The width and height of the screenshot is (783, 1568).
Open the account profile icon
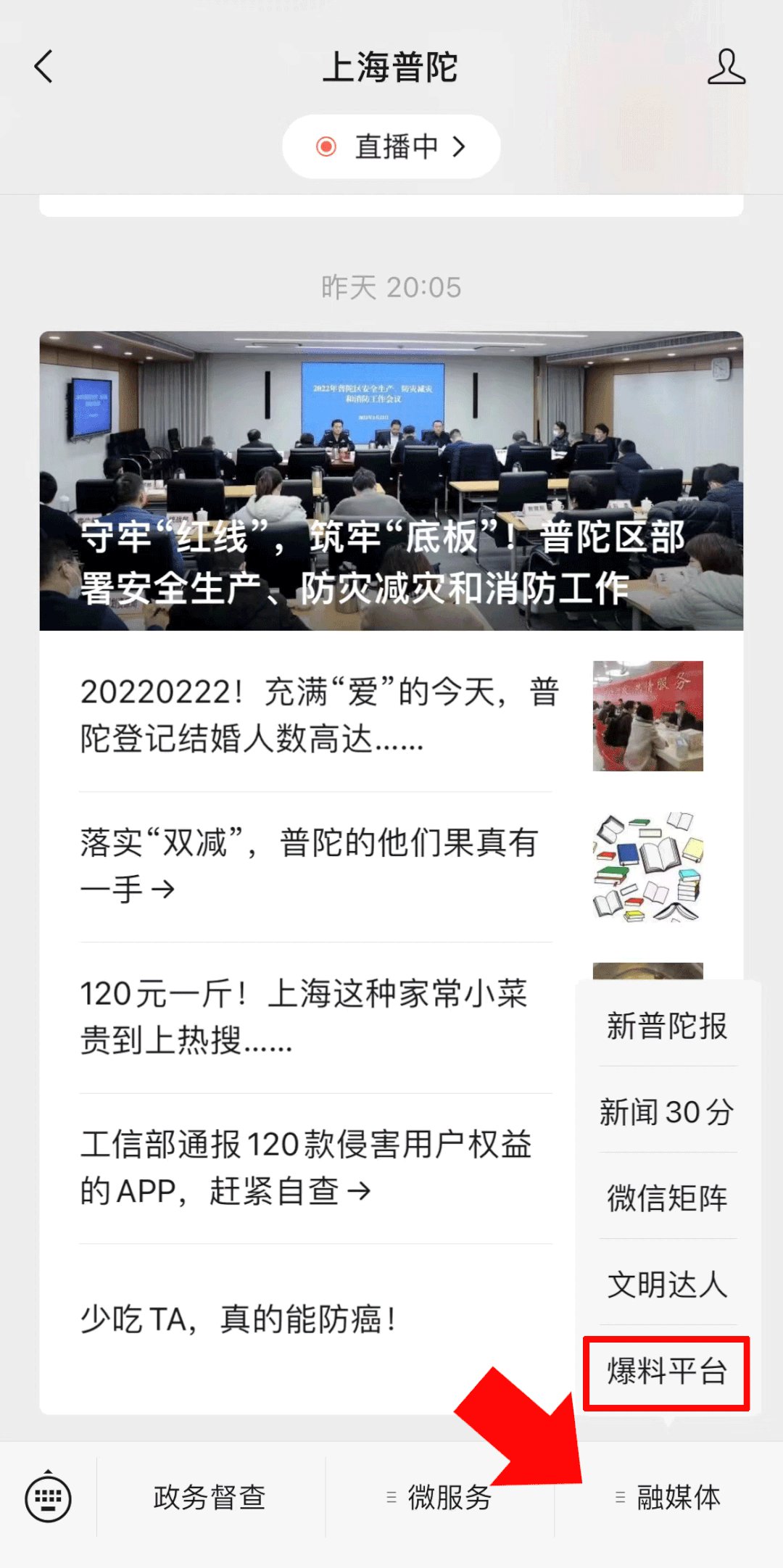click(x=726, y=67)
